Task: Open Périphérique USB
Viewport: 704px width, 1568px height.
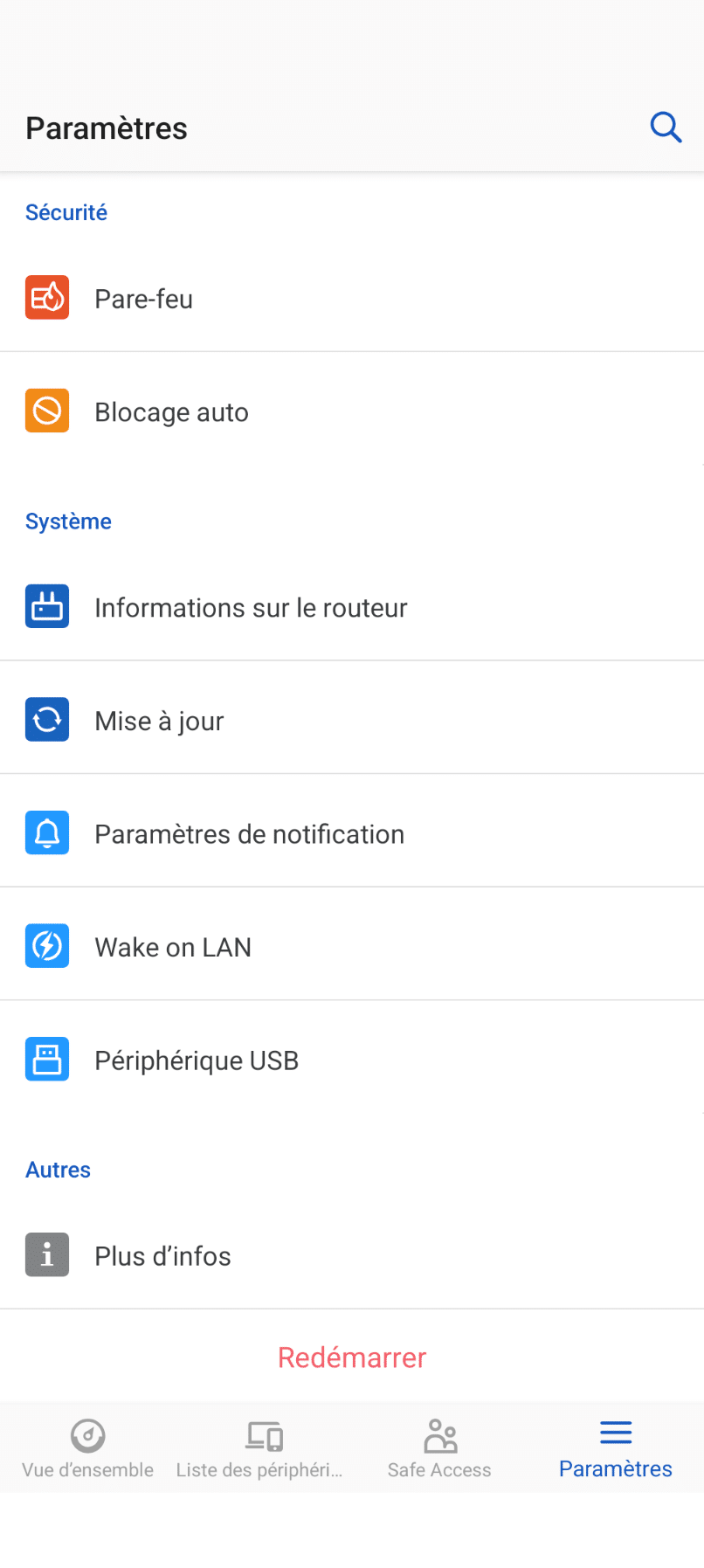Action: (x=352, y=1060)
